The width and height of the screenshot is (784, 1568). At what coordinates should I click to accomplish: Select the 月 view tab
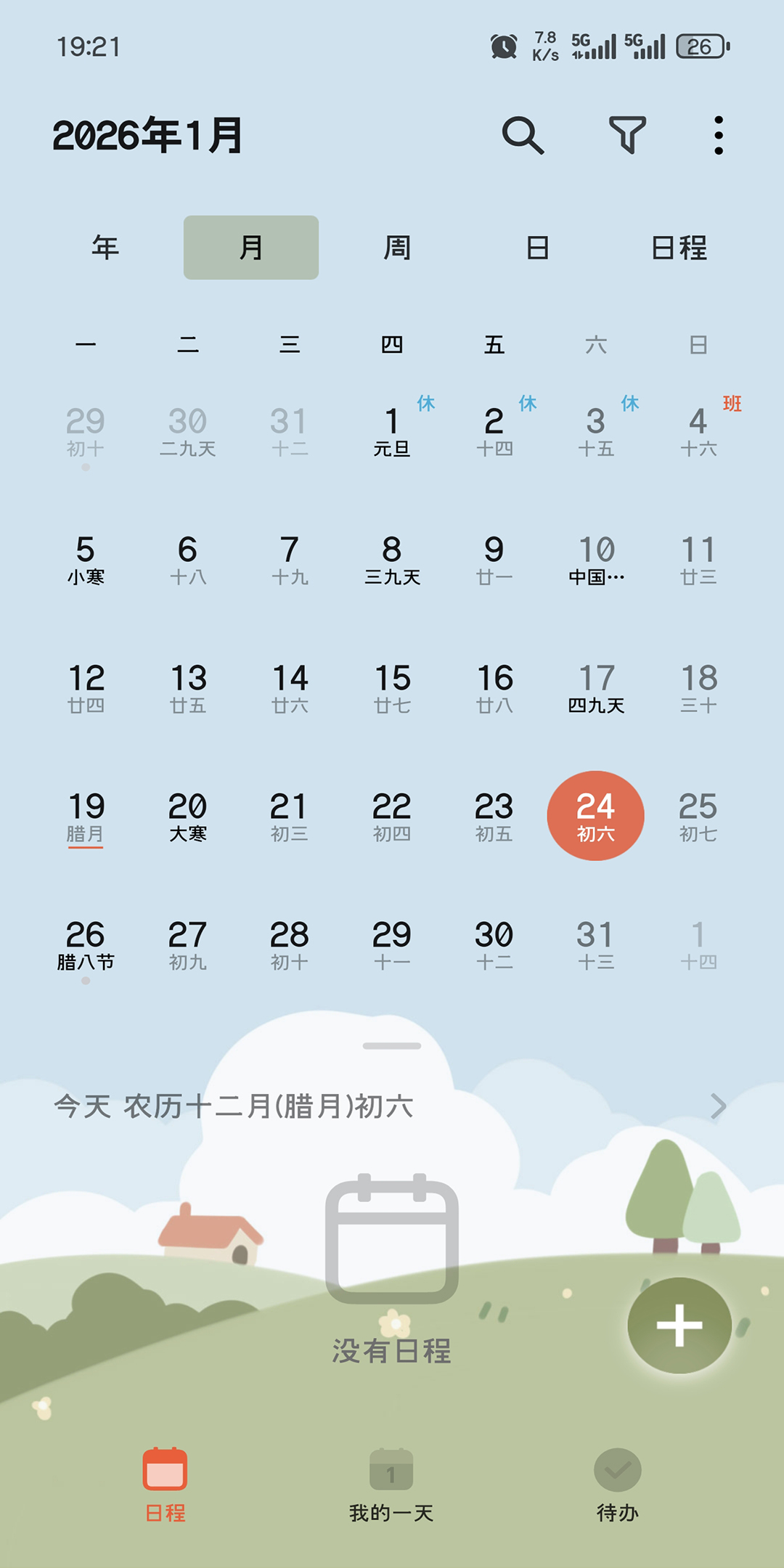tap(251, 248)
